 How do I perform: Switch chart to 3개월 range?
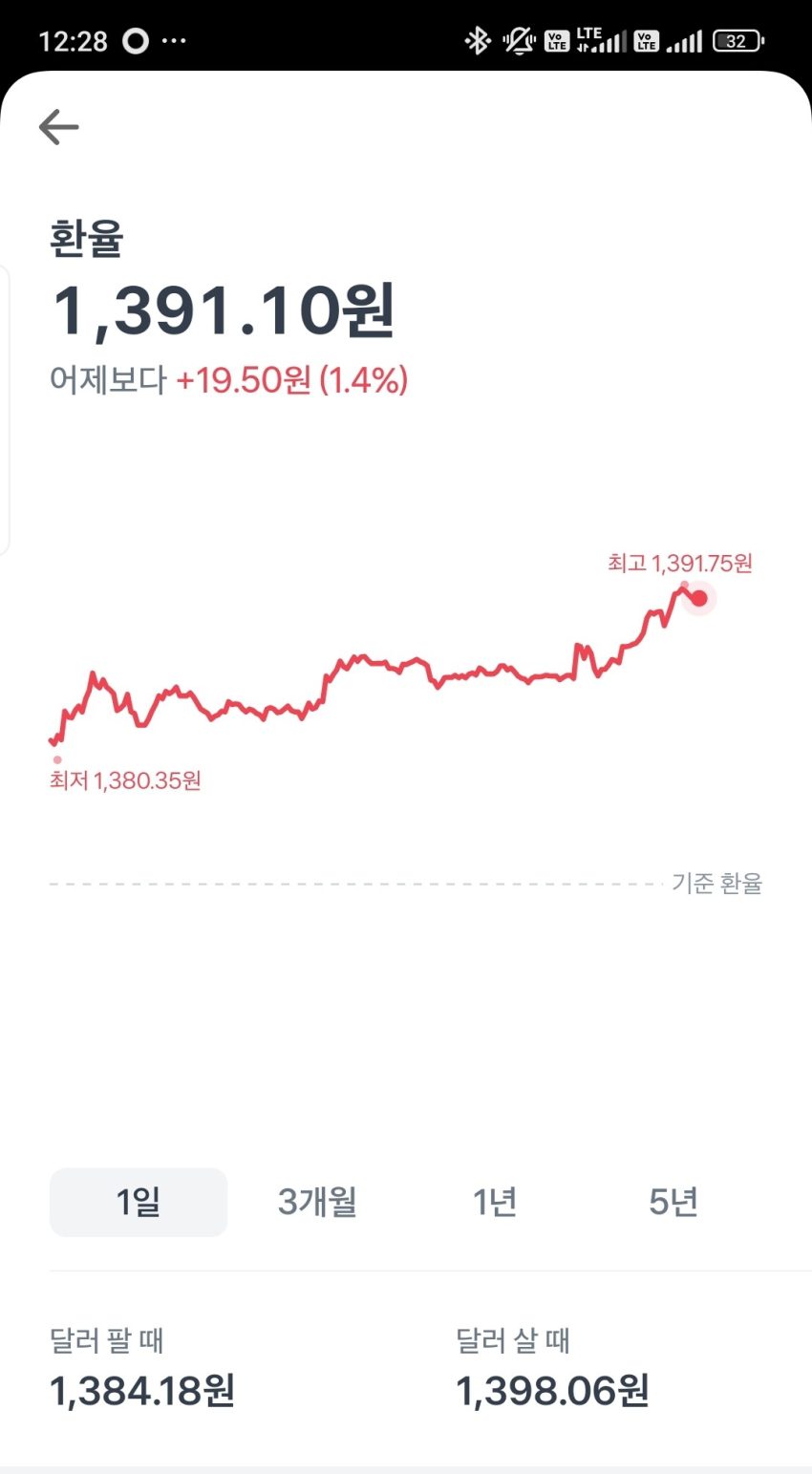point(317,1202)
